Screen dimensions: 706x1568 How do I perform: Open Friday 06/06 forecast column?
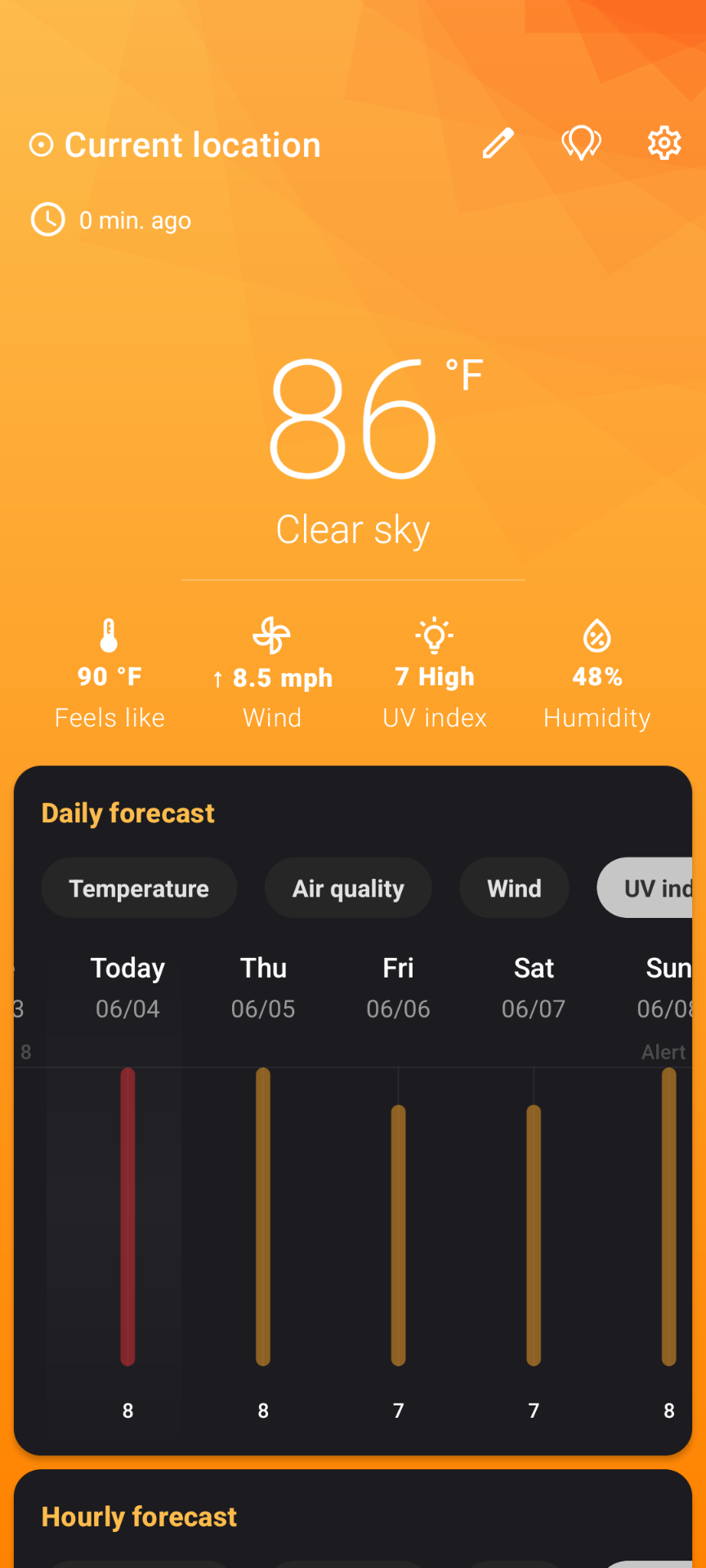coord(398,1188)
